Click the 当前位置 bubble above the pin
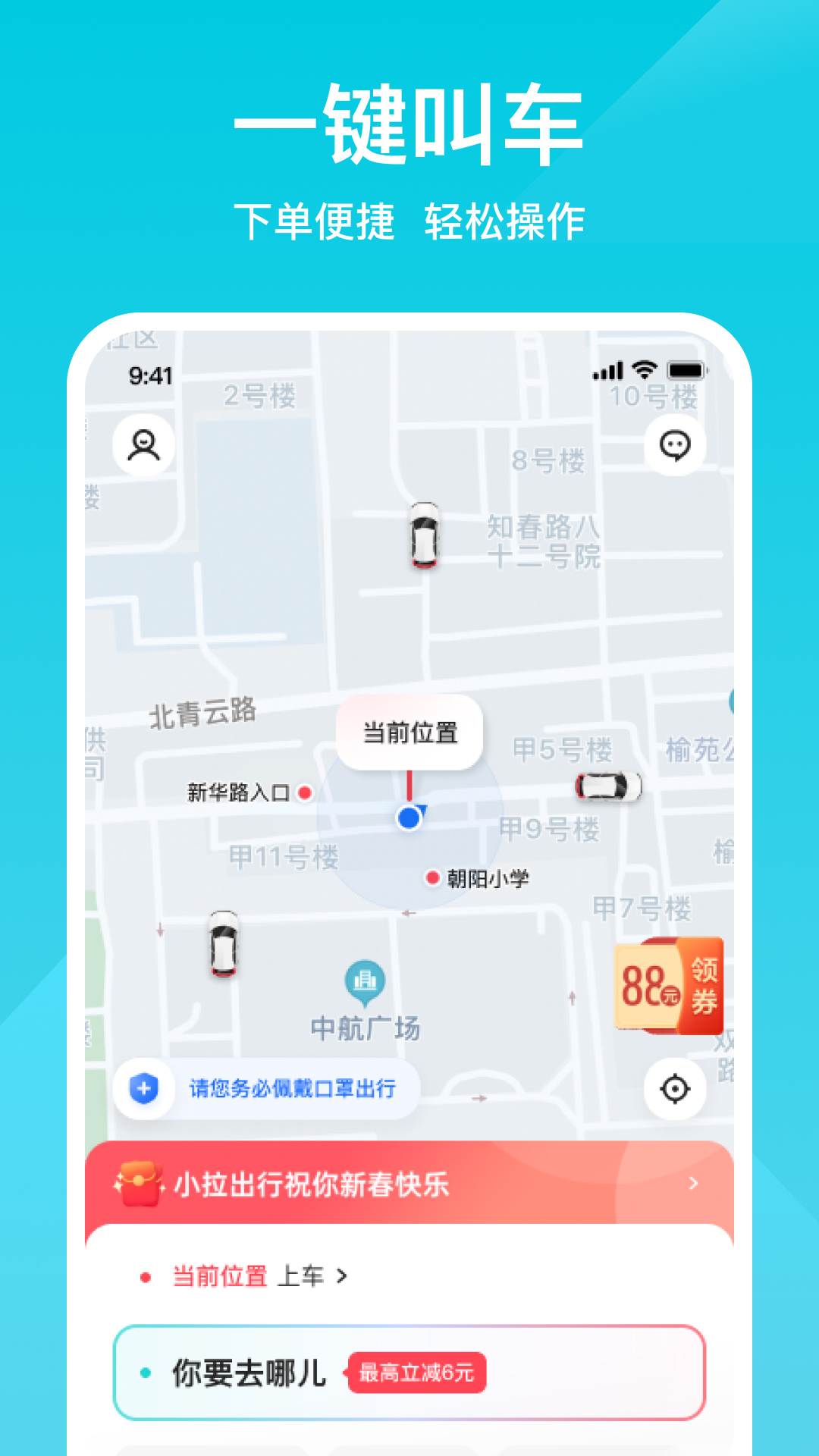The height and width of the screenshot is (1456, 819). (409, 730)
